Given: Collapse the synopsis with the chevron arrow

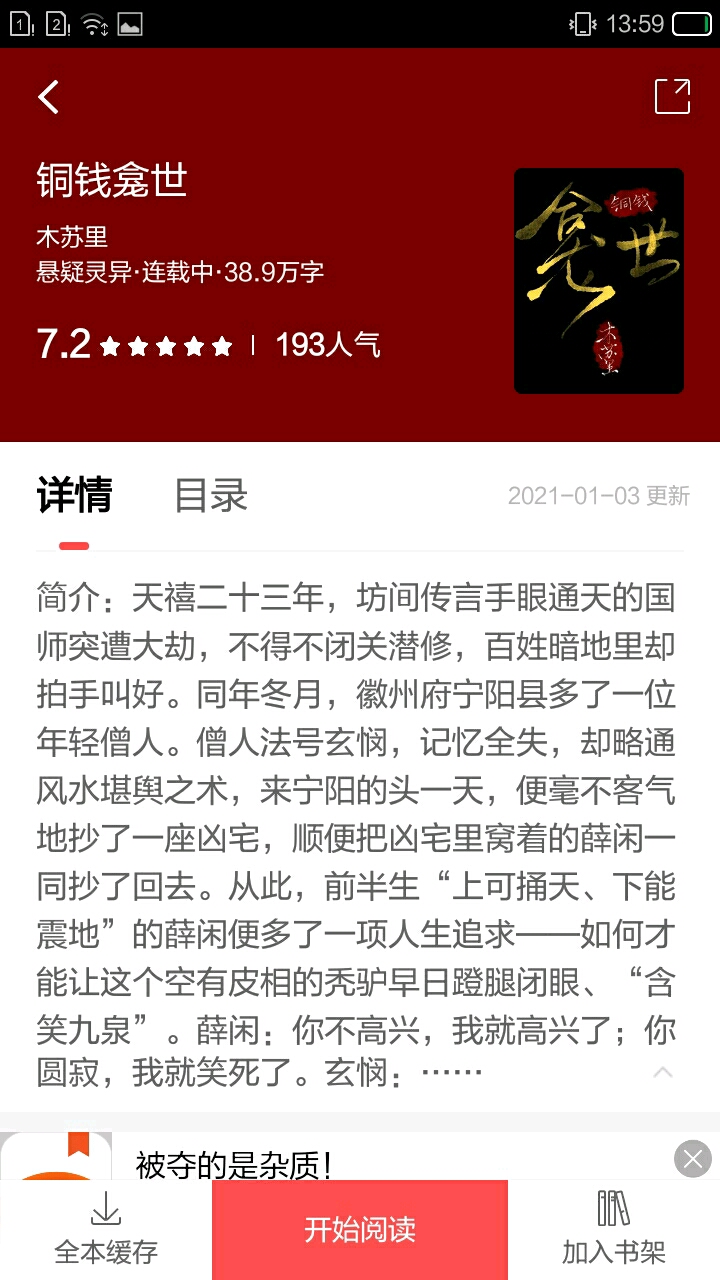Looking at the screenshot, I should (662, 1072).
